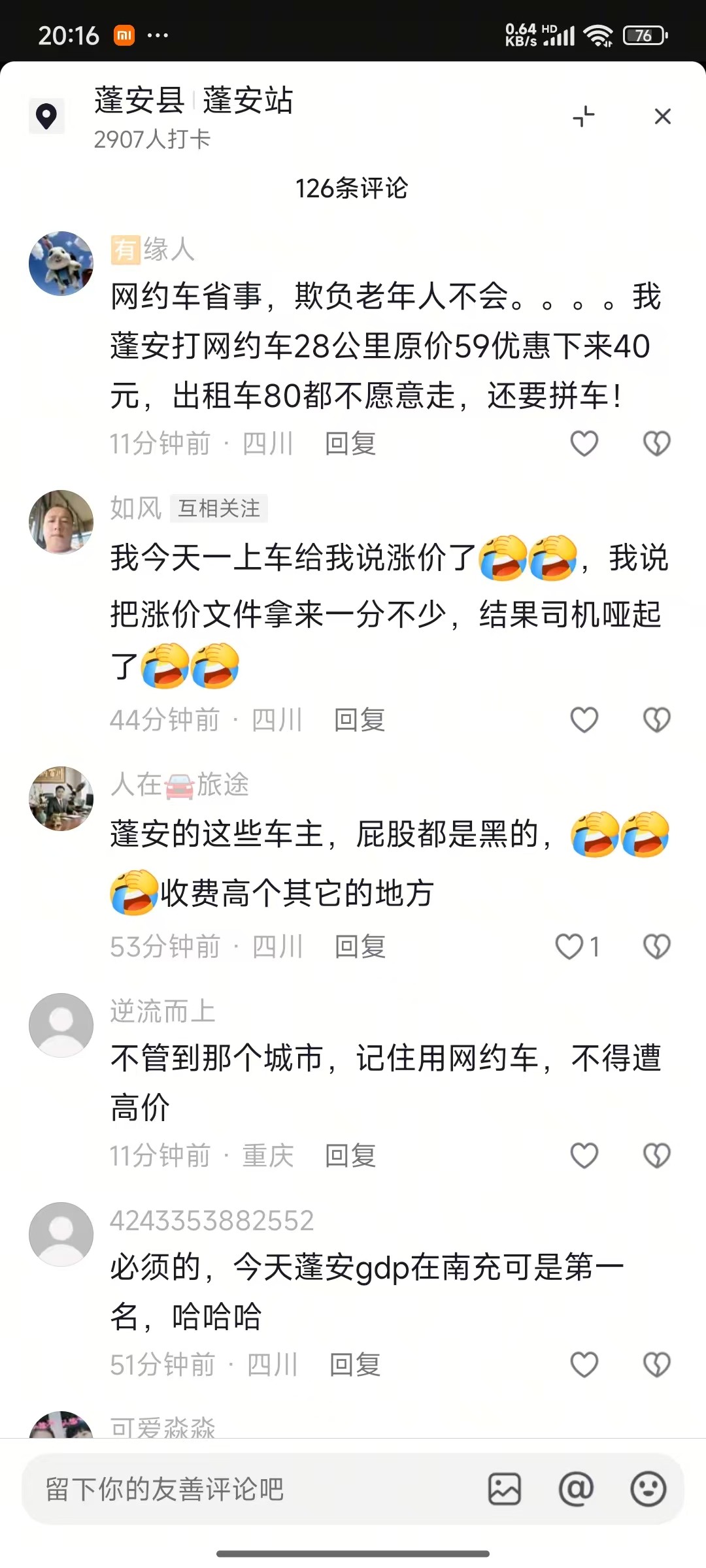Like the comment by 有缘人
The width and height of the screenshot is (706, 1568).
(x=584, y=444)
